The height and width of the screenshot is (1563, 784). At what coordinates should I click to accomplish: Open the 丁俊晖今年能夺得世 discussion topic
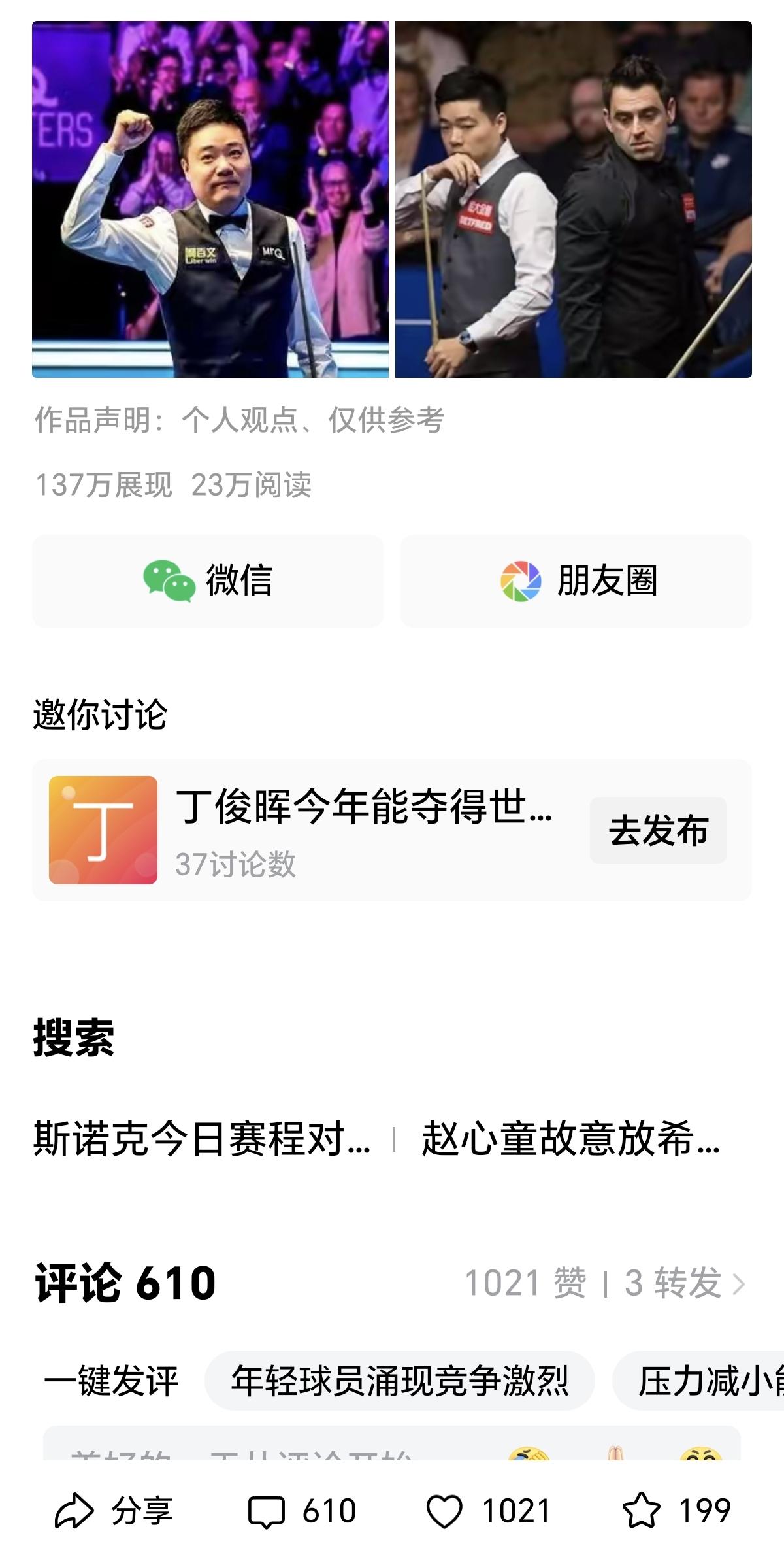tap(366, 813)
